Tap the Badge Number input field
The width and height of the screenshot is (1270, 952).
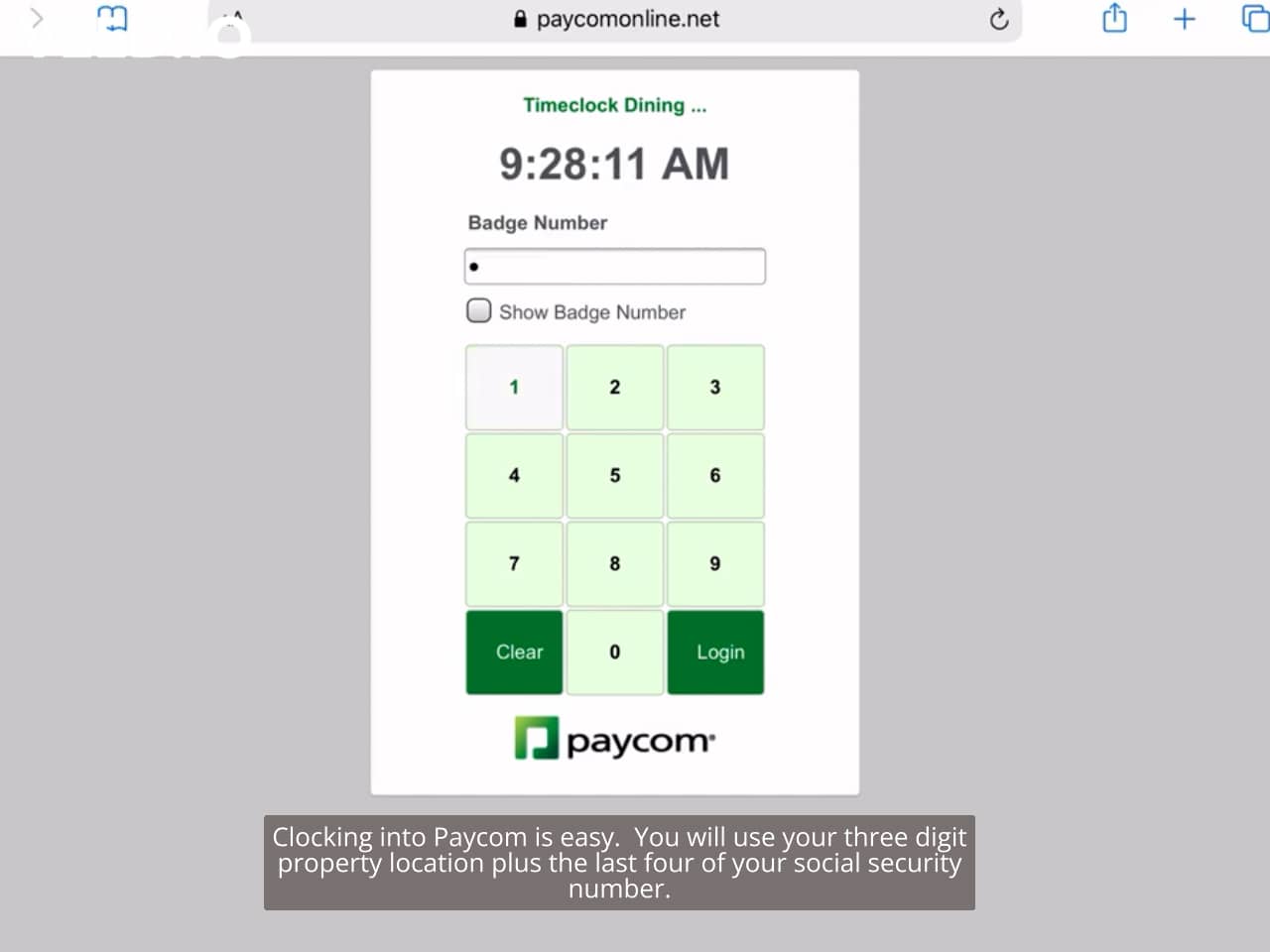pos(614,267)
